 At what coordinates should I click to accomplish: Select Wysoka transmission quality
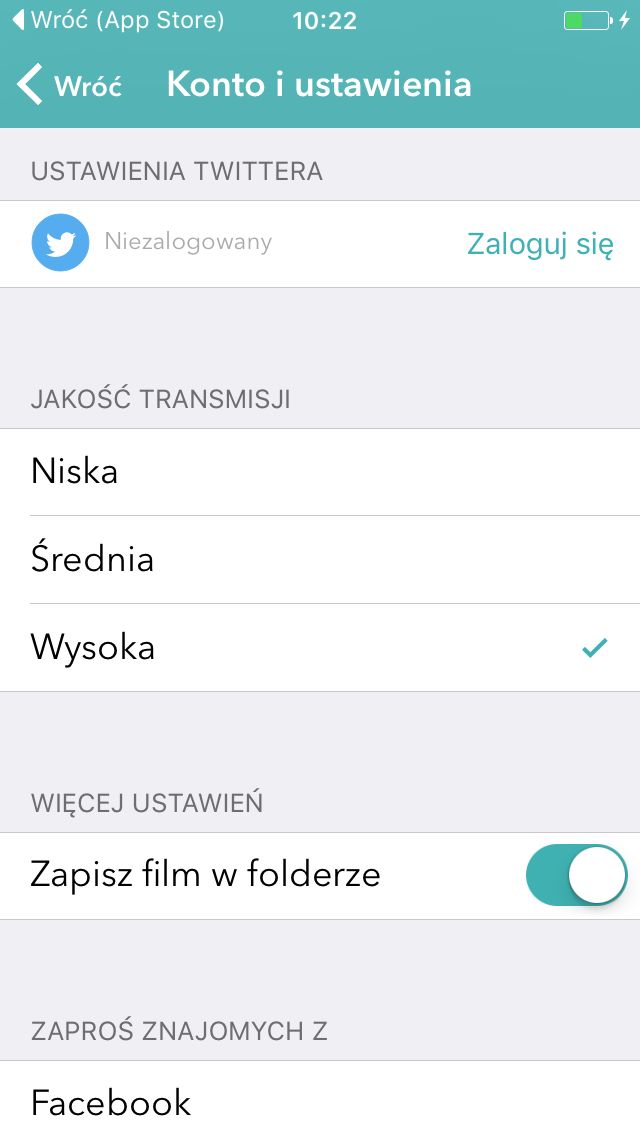[x=320, y=647]
